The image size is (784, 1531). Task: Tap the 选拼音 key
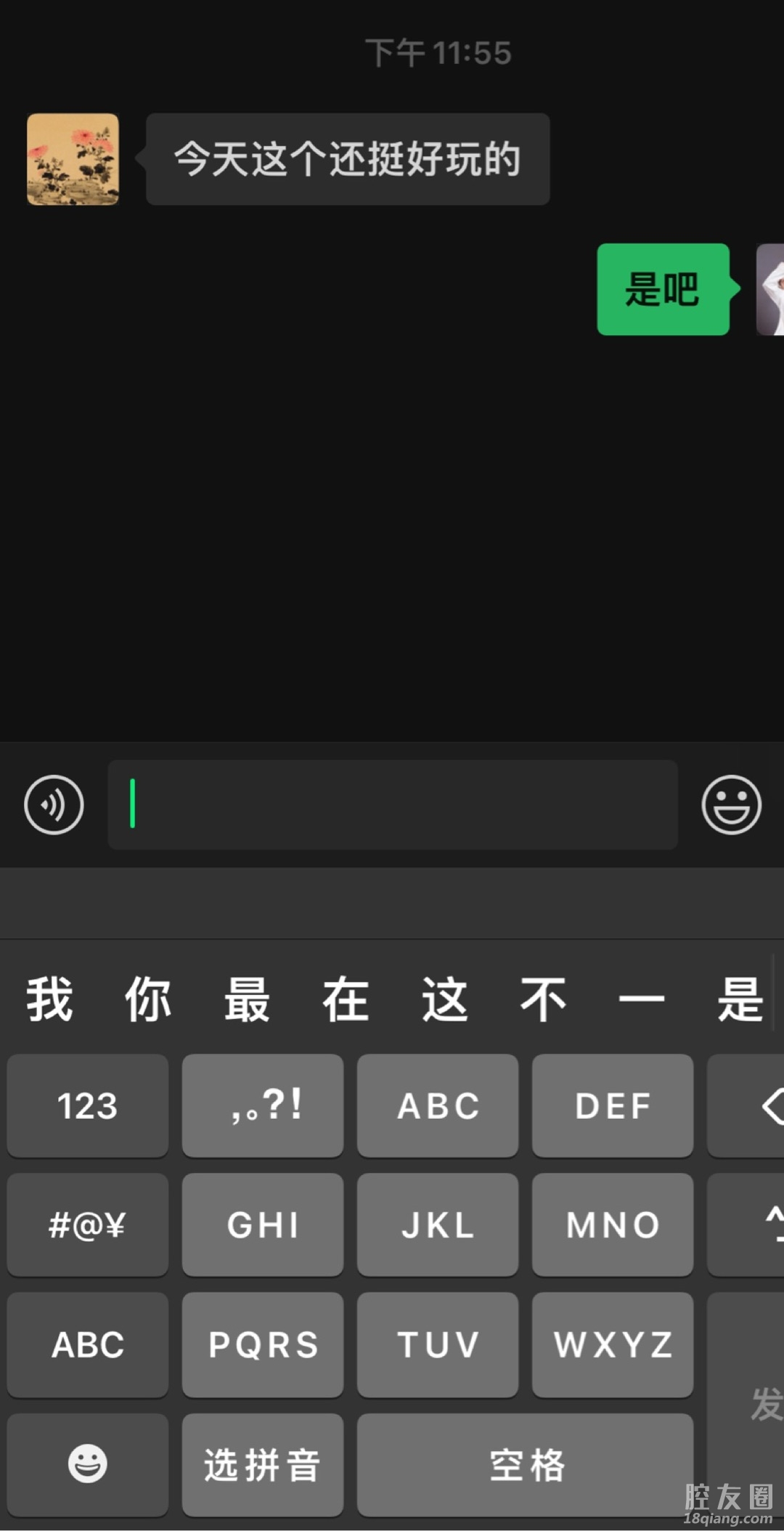click(263, 1464)
